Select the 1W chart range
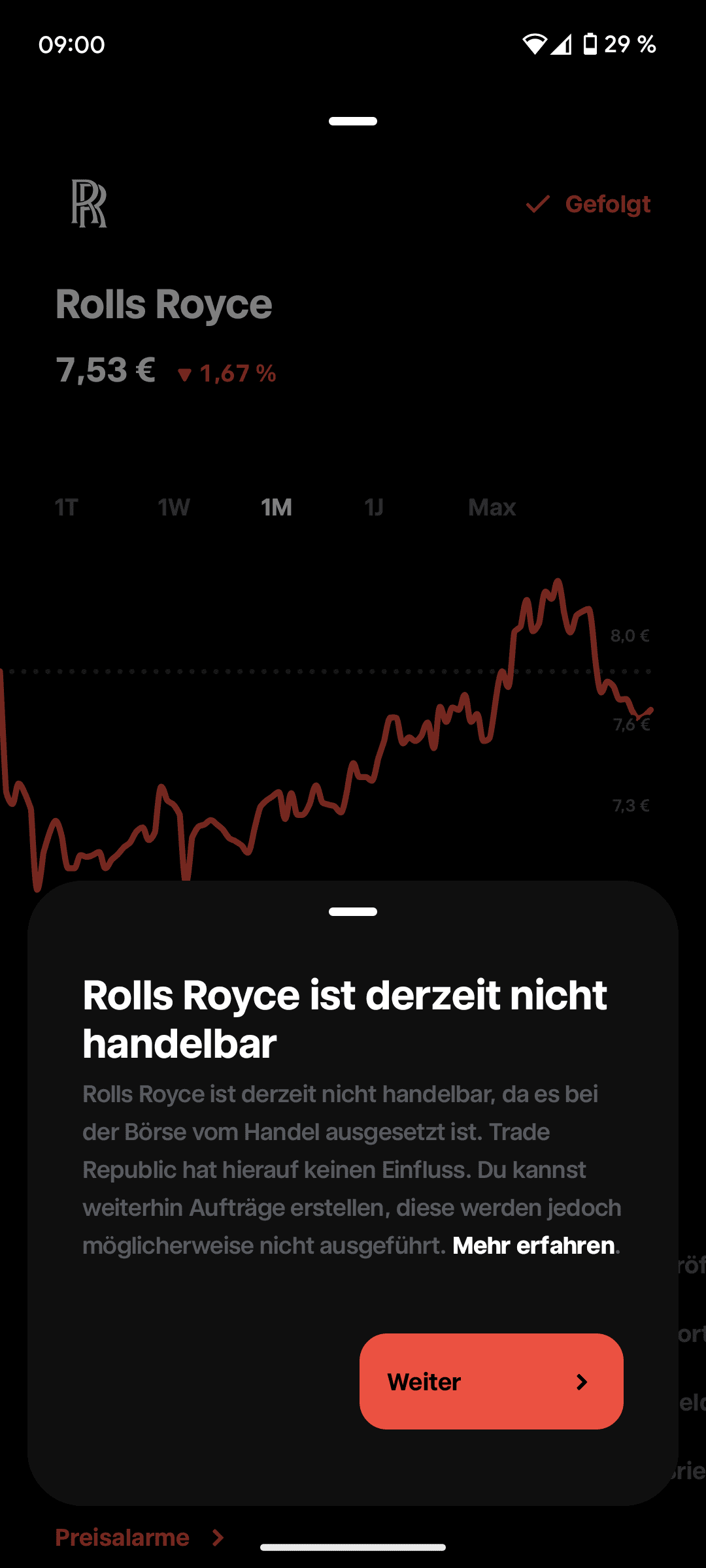 pos(174,508)
